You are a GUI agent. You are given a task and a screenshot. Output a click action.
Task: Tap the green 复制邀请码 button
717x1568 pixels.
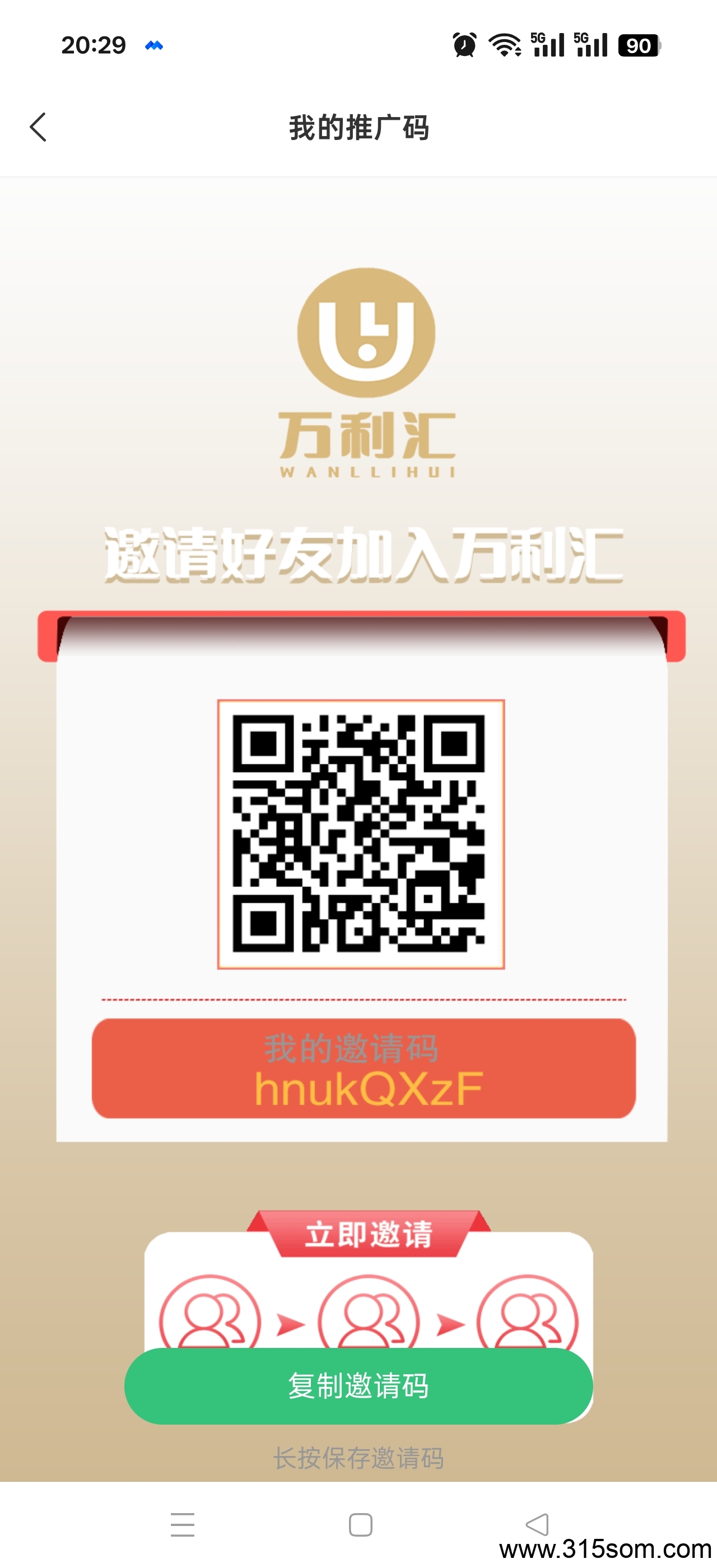(x=358, y=1386)
